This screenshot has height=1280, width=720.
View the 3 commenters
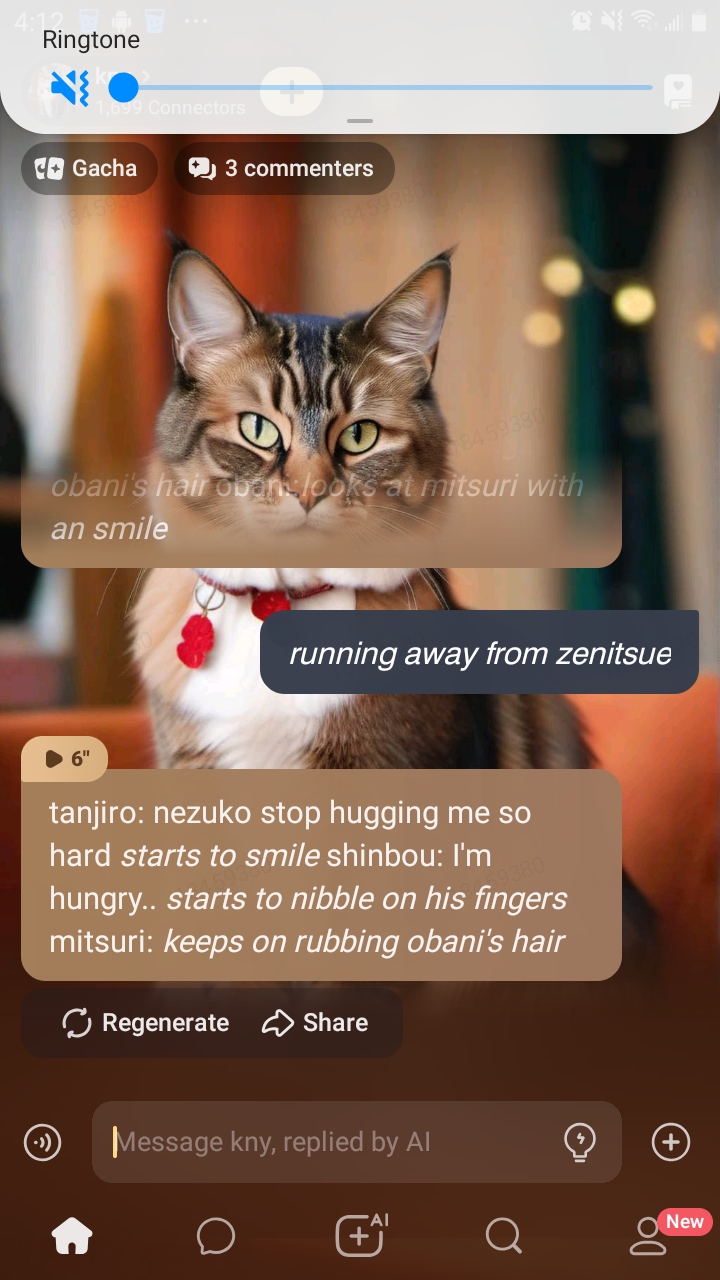284,168
